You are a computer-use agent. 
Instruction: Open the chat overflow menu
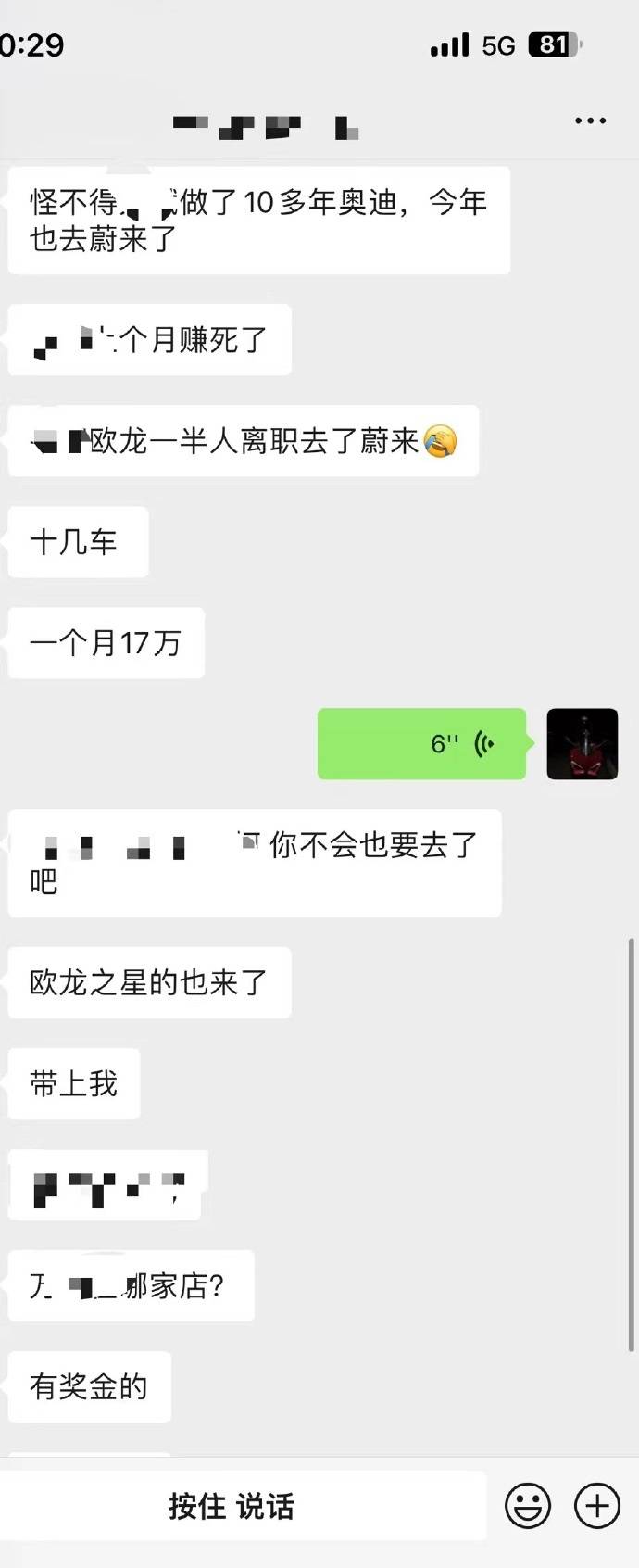(590, 121)
